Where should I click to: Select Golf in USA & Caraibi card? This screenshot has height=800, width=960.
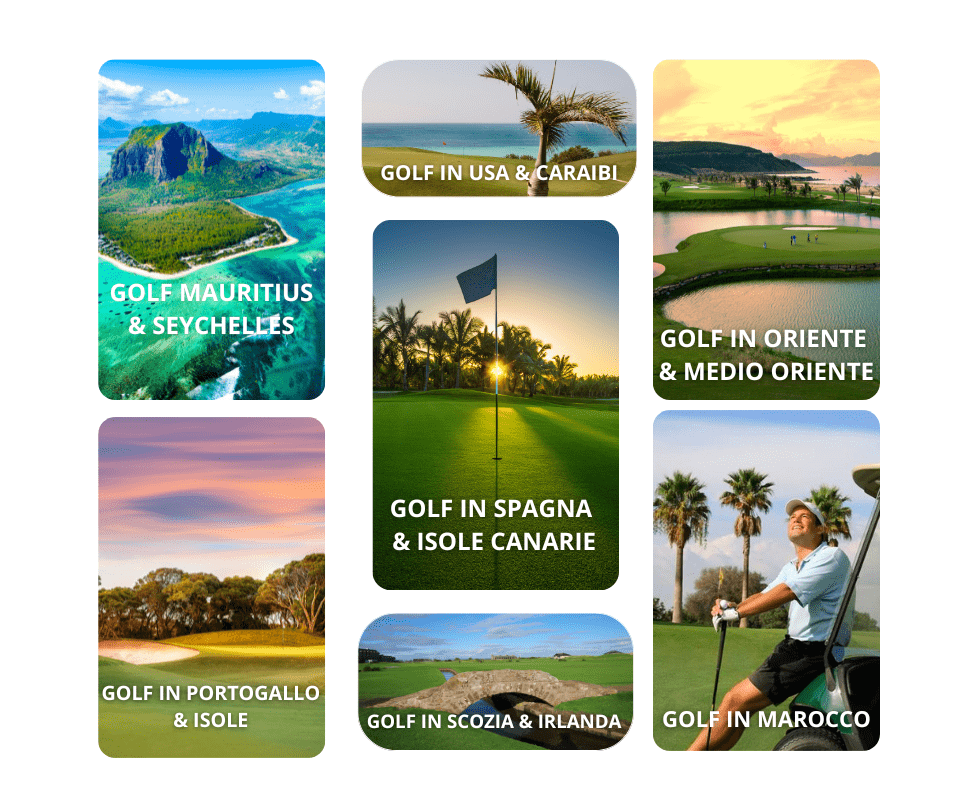click(498, 128)
